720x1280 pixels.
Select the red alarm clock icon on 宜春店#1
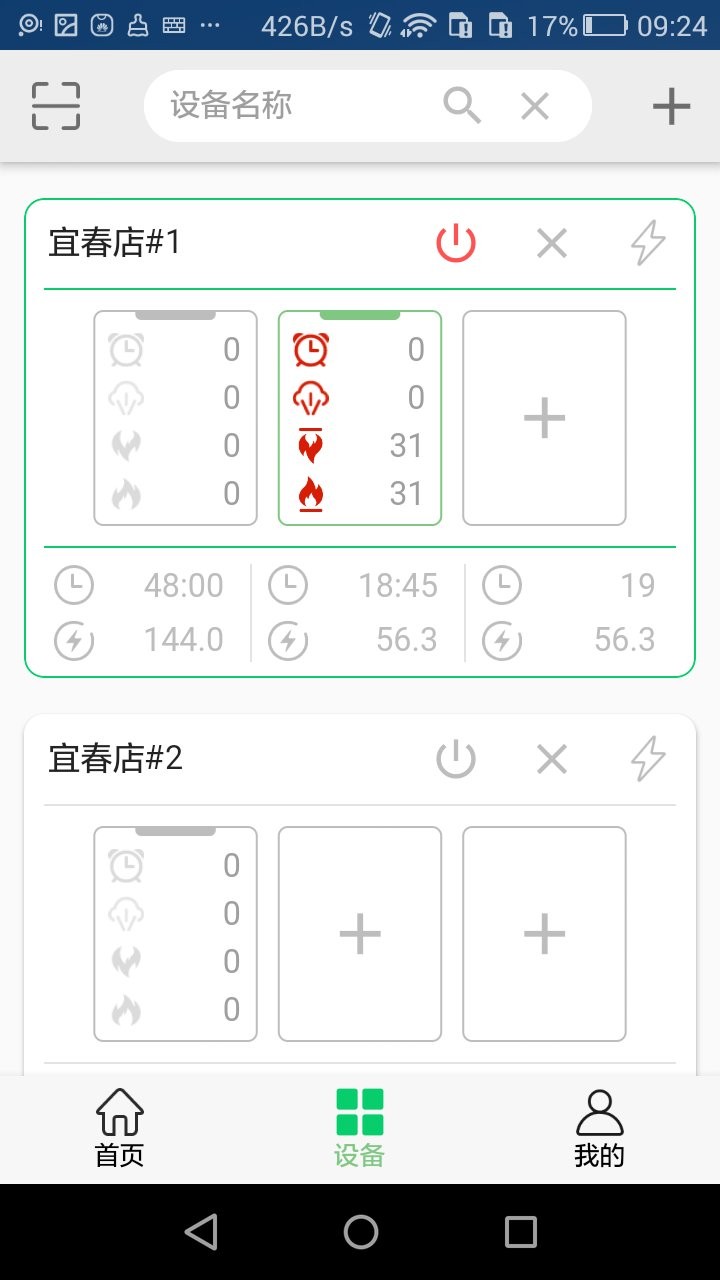pos(310,349)
